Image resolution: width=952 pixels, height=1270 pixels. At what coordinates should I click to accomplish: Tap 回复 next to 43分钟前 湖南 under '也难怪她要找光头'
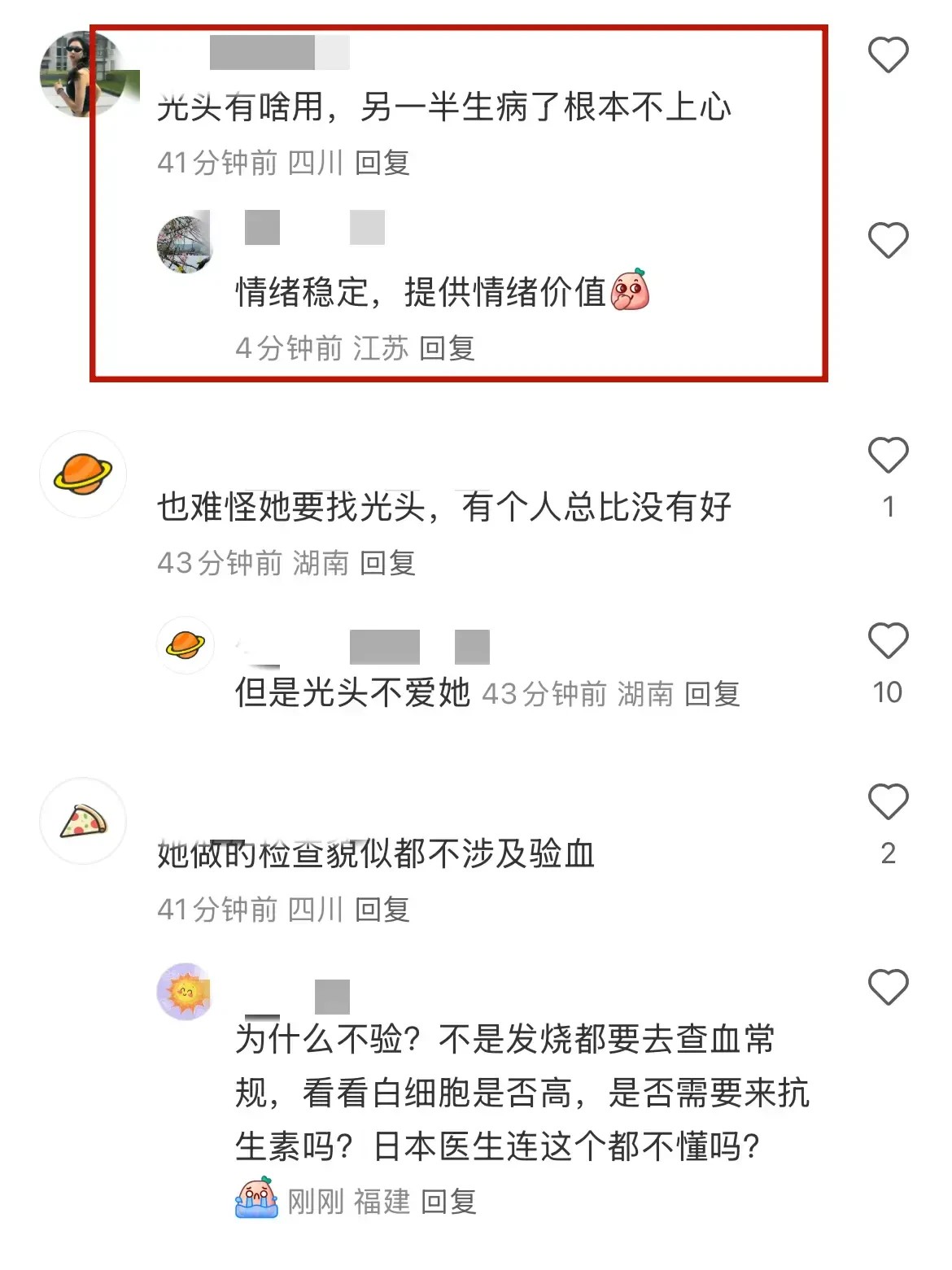[x=387, y=563]
